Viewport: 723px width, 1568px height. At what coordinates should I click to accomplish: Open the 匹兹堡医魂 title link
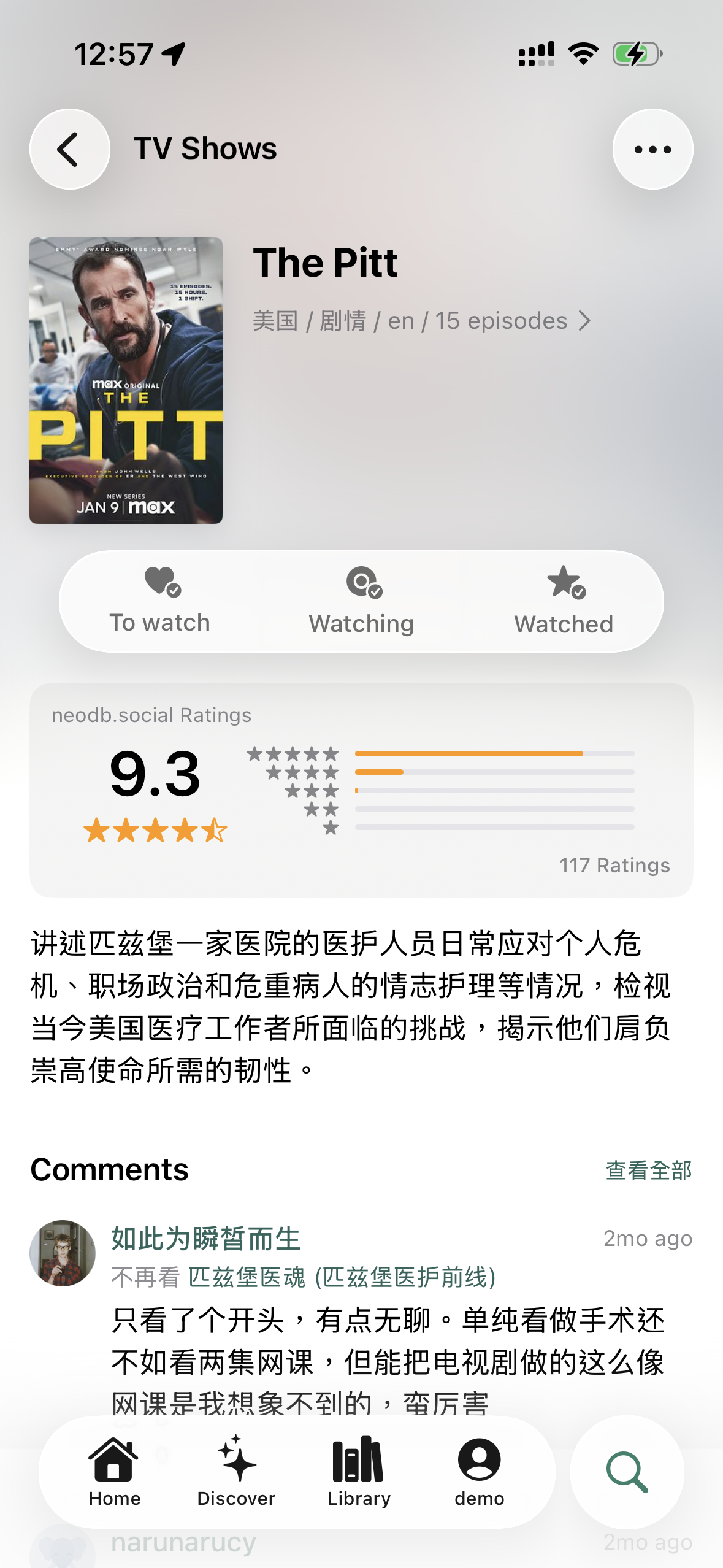pyautogui.click(x=342, y=1277)
